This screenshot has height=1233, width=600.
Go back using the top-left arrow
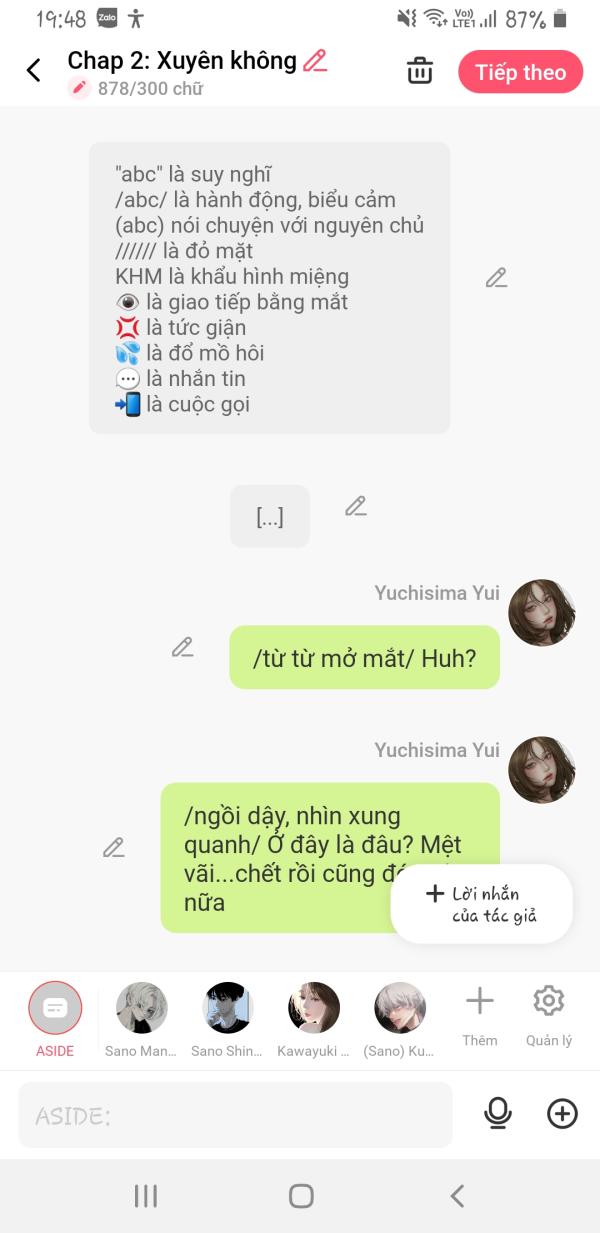click(34, 70)
